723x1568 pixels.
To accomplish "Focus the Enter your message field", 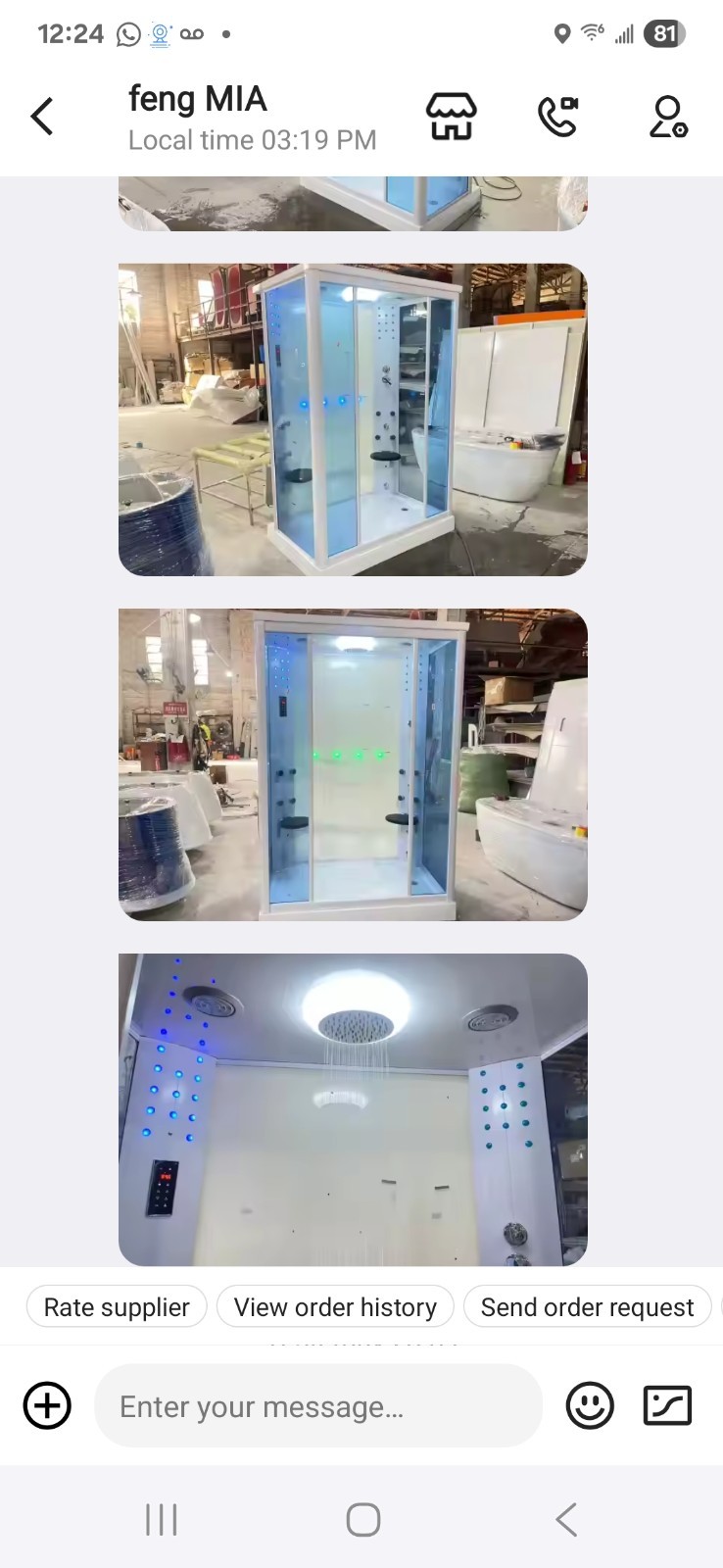I will pyautogui.click(x=318, y=1406).
